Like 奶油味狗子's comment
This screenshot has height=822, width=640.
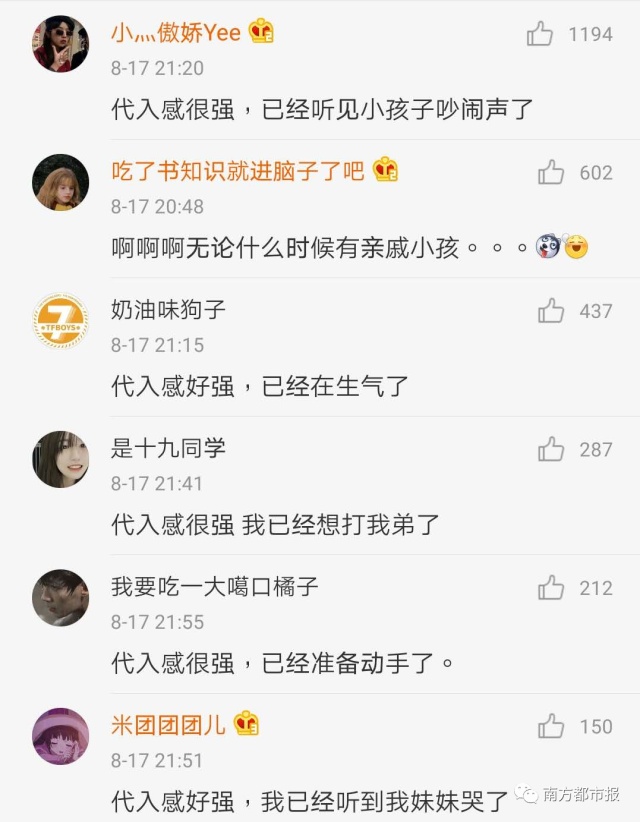click(551, 311)
